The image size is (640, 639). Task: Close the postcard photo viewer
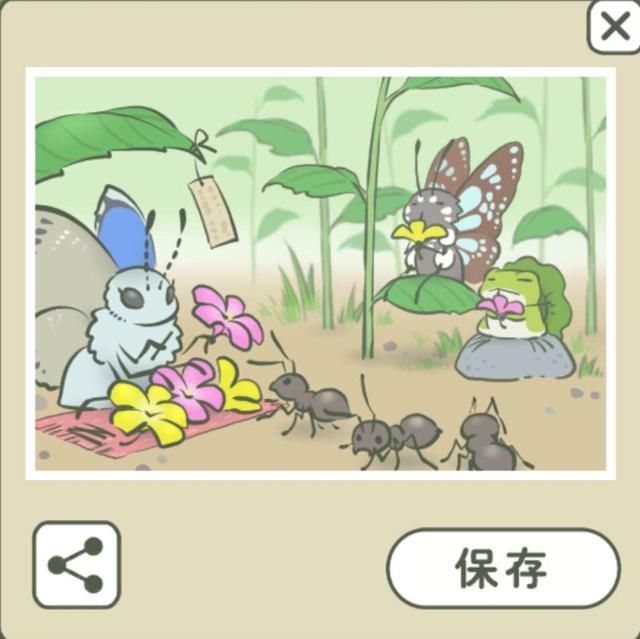(612, 26)
